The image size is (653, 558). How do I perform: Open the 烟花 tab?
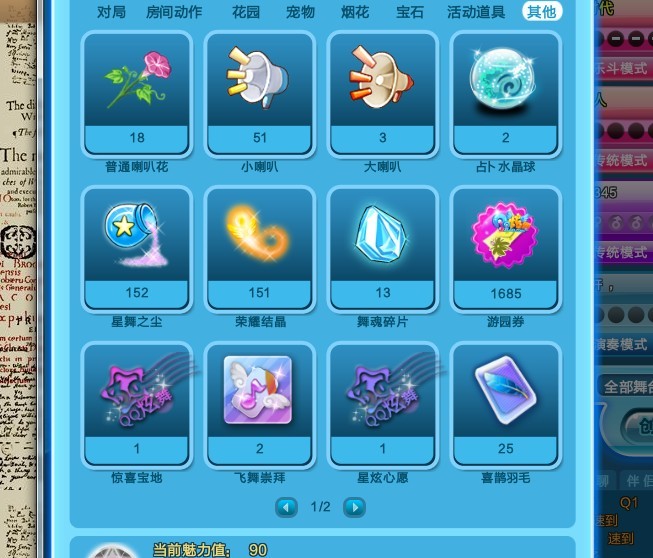355,12
